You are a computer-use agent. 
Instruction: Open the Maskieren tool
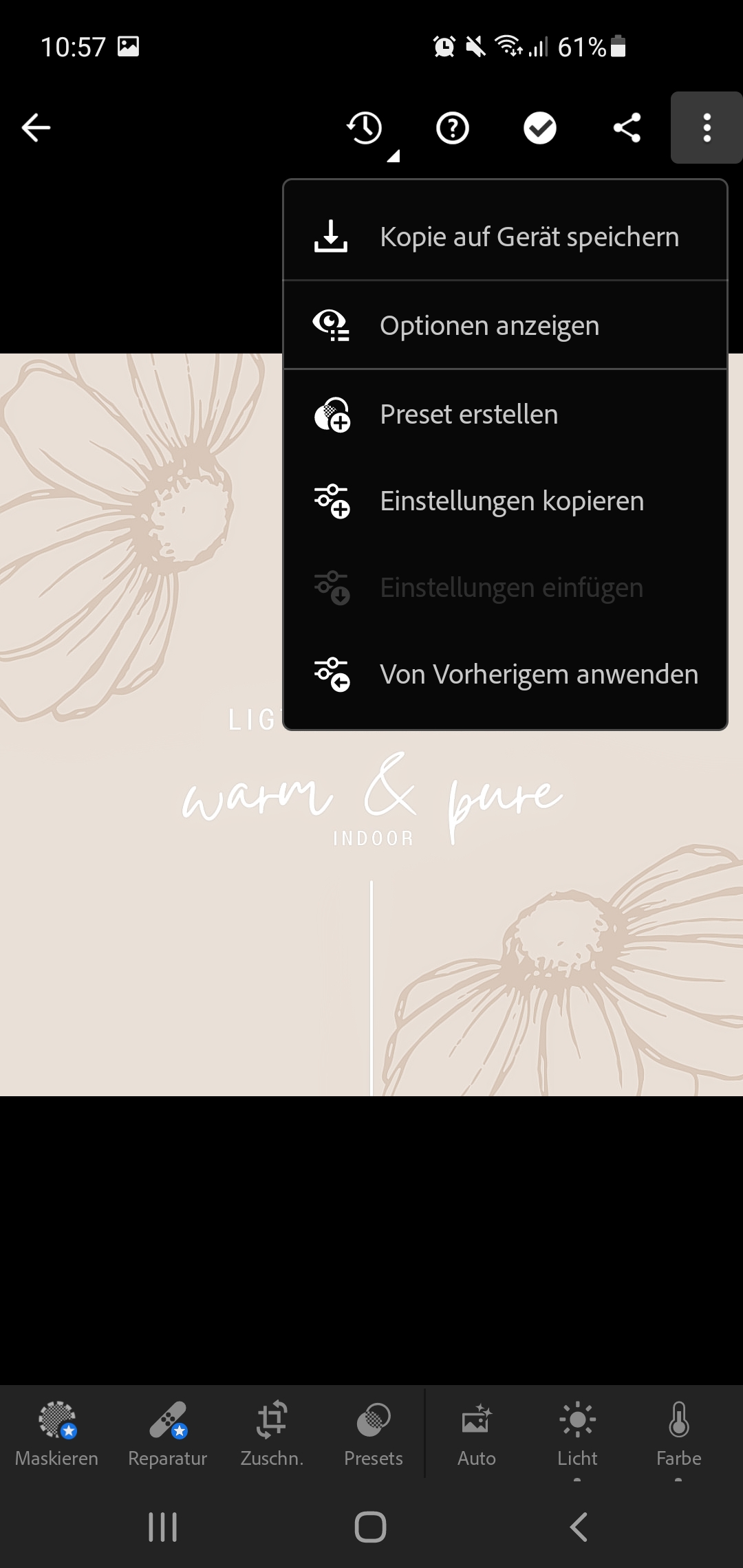(x=56, y=1434)
